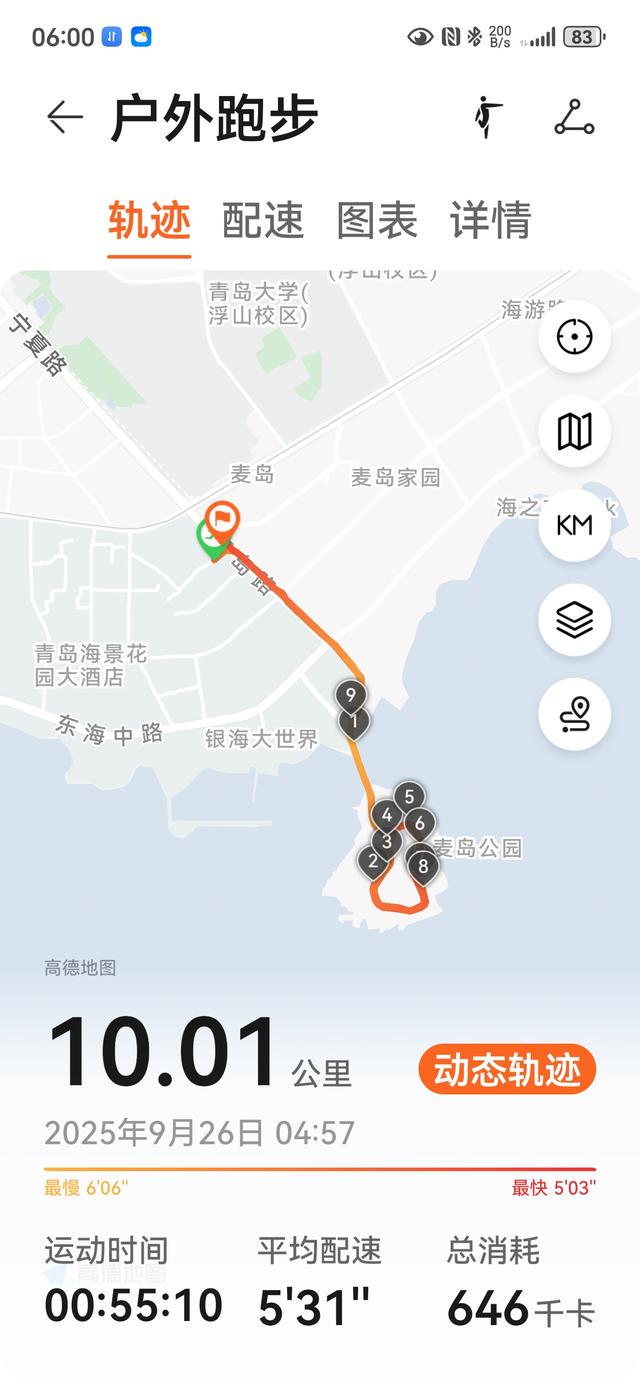Go back using the top-left arrow

pyautogui.click(x=65, y=118)
